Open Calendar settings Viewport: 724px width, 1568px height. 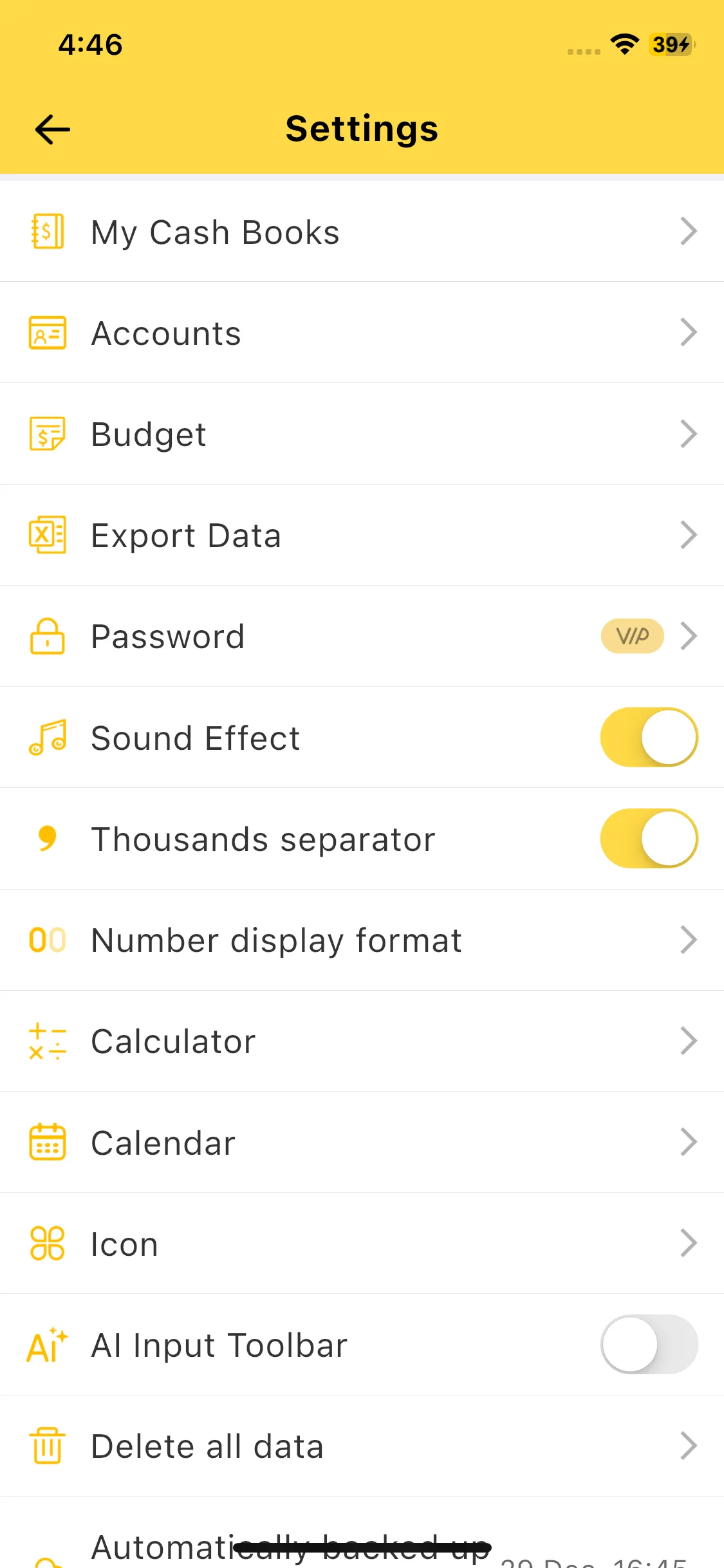coord(362,1143)
